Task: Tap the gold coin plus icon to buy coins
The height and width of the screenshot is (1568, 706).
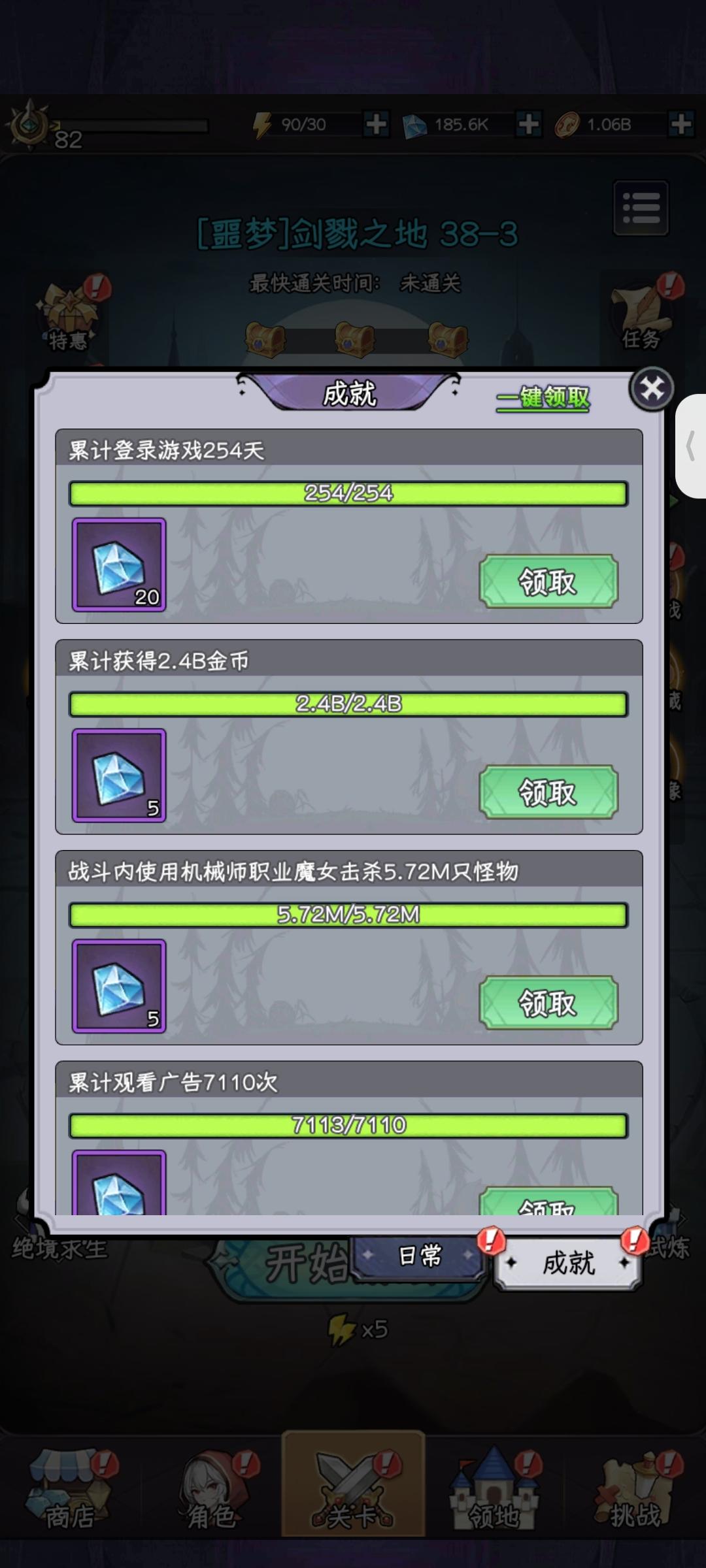Action: (x=682, y=123)
